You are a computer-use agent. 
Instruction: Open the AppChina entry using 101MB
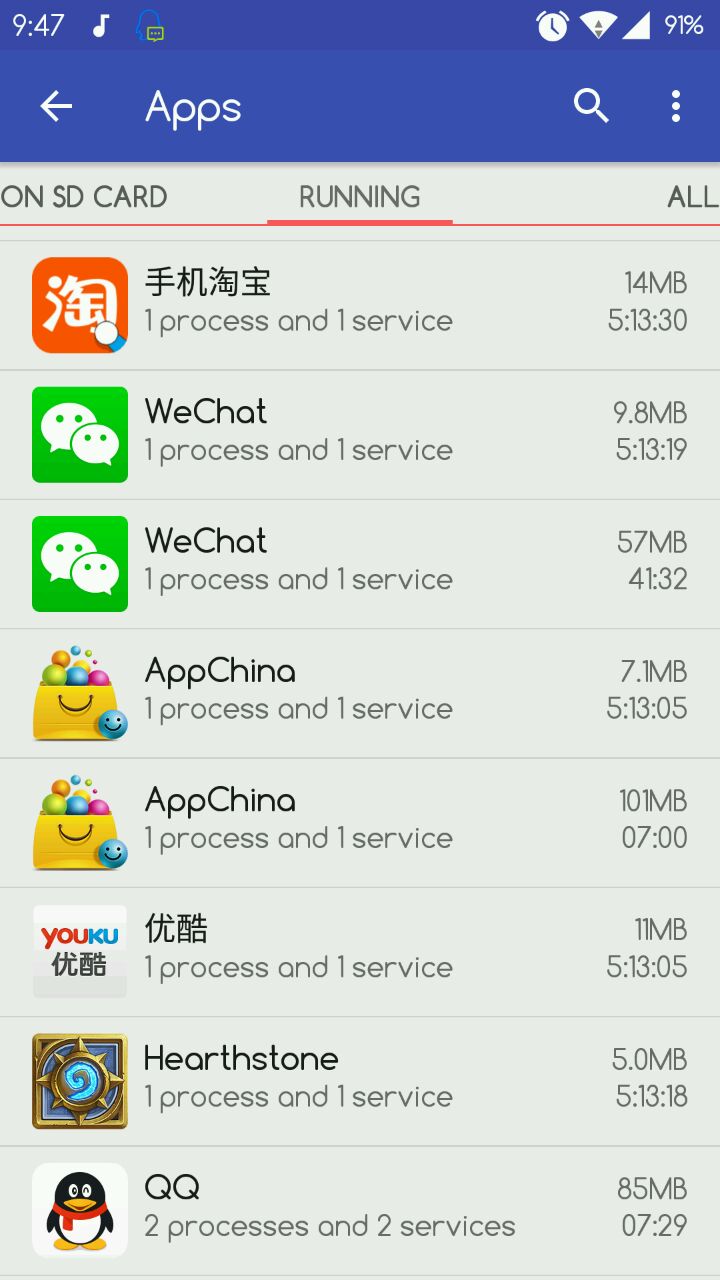[360, 822]
